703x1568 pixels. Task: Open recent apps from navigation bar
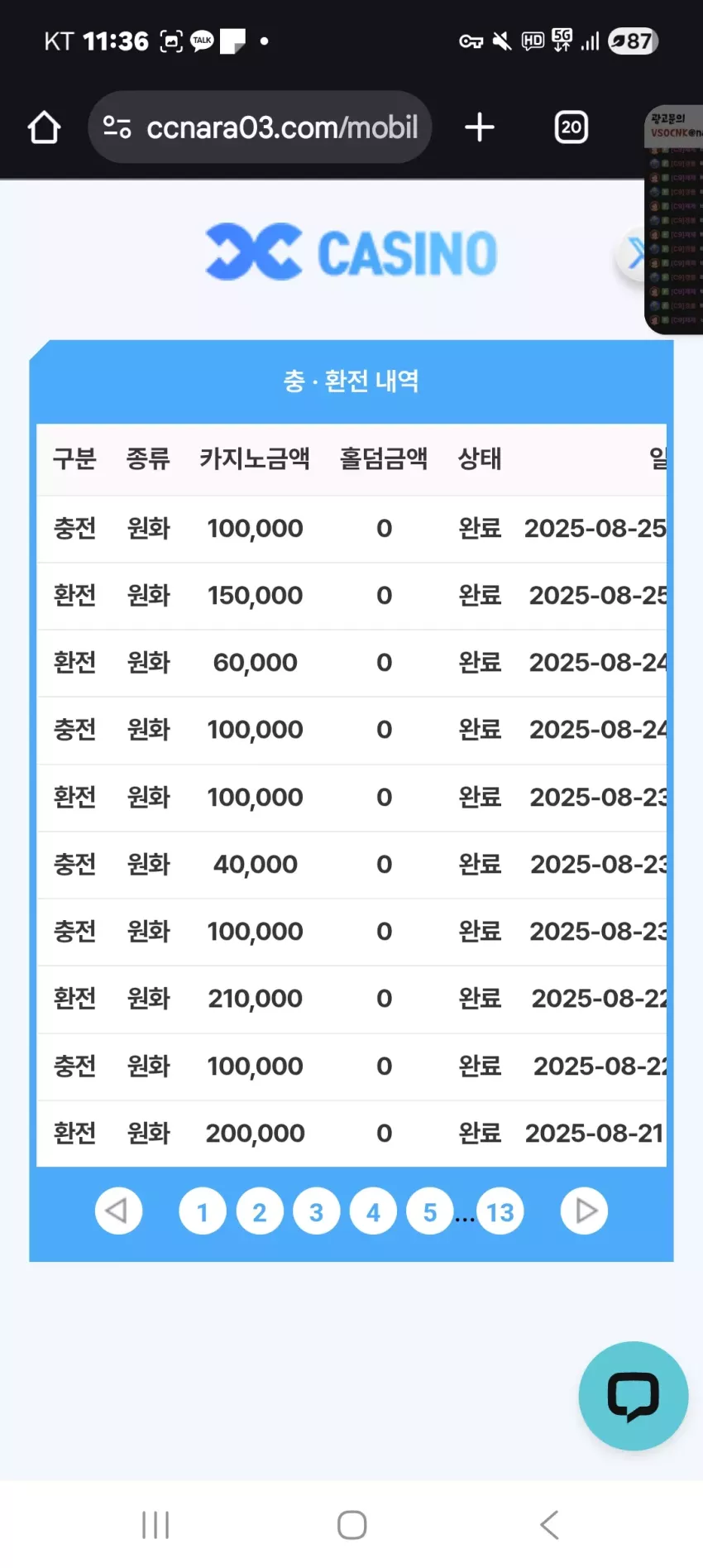pos(155,1524)
